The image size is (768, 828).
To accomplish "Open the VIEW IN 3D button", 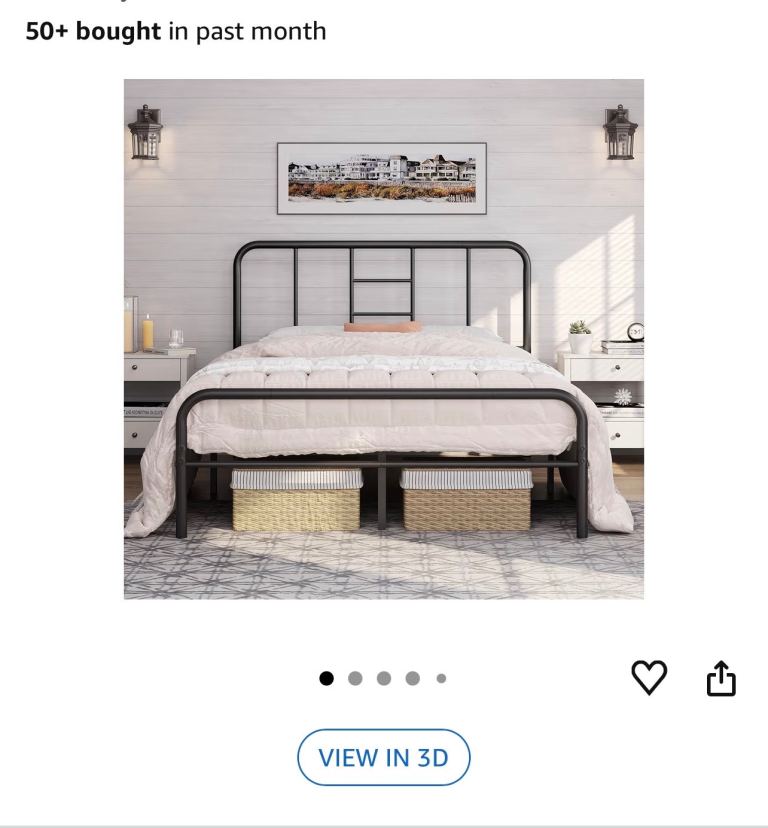I will (x=384, y=757).
